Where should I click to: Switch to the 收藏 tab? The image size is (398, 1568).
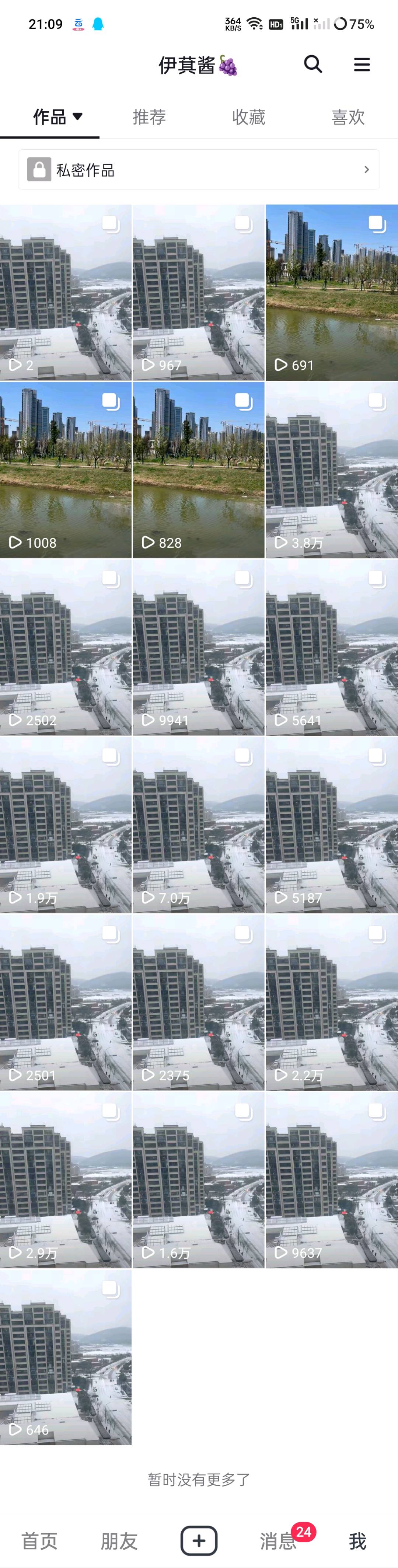[x=248, y=116]
